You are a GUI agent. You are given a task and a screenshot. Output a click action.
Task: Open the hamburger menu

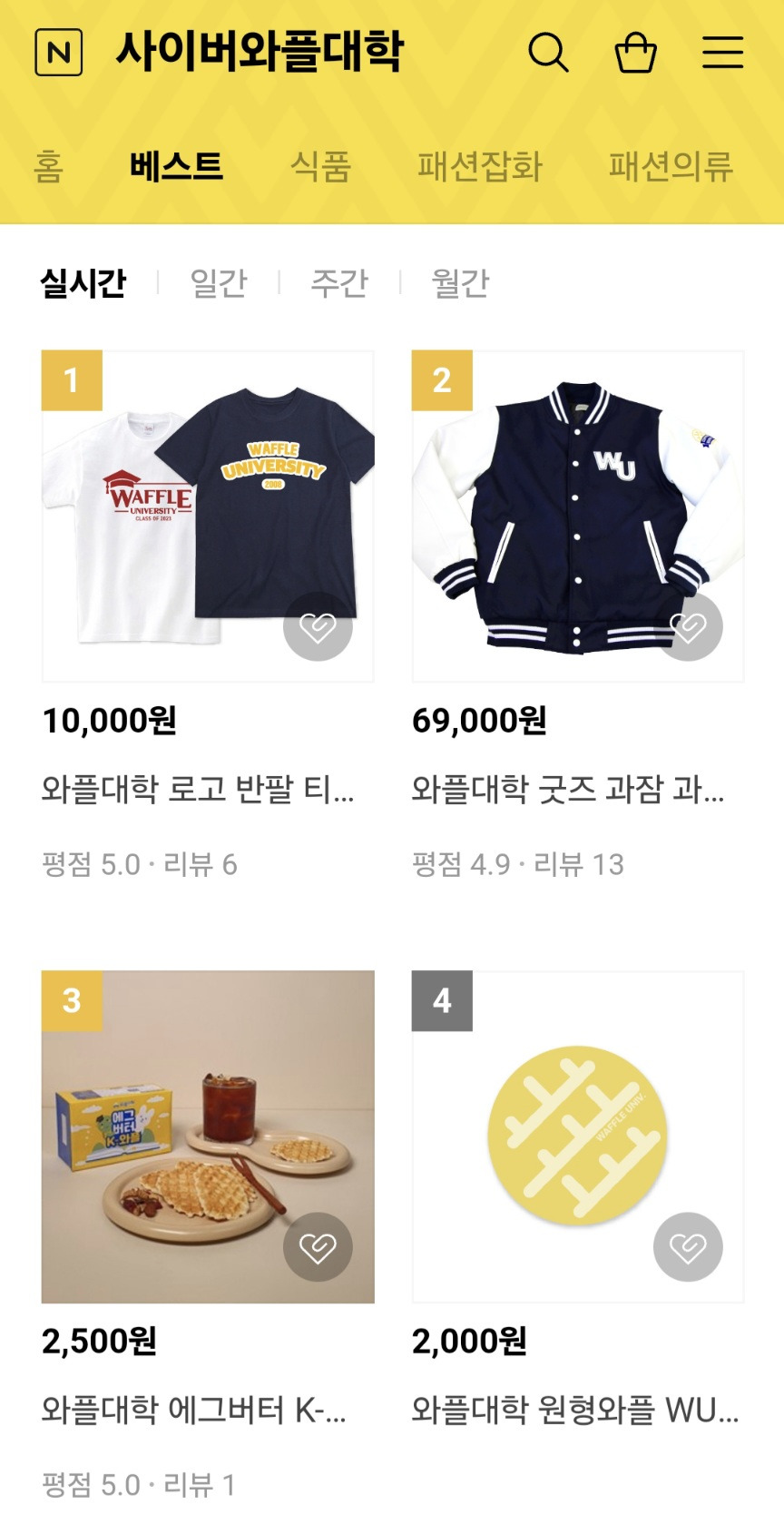(723, 52)
